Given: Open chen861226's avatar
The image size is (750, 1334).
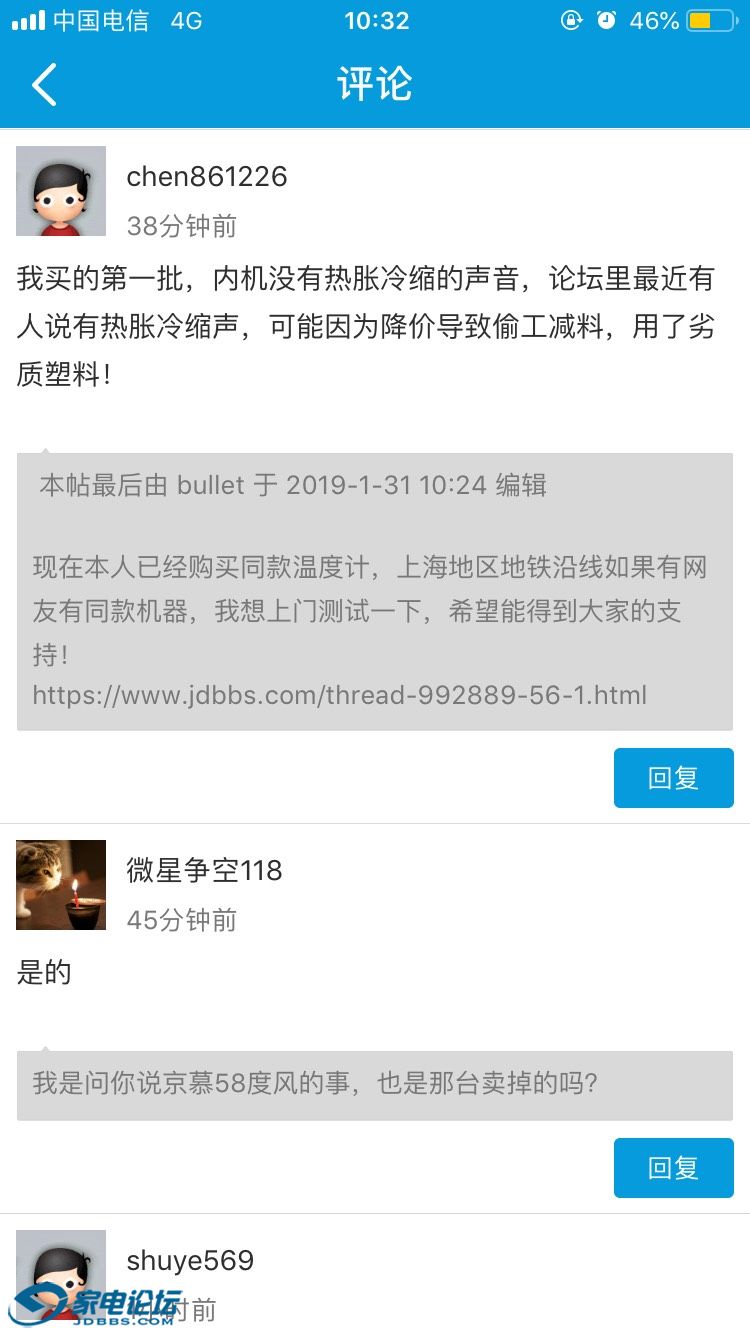Looking at the screenshot, I should pyautogui.click(x=61, y=191).
